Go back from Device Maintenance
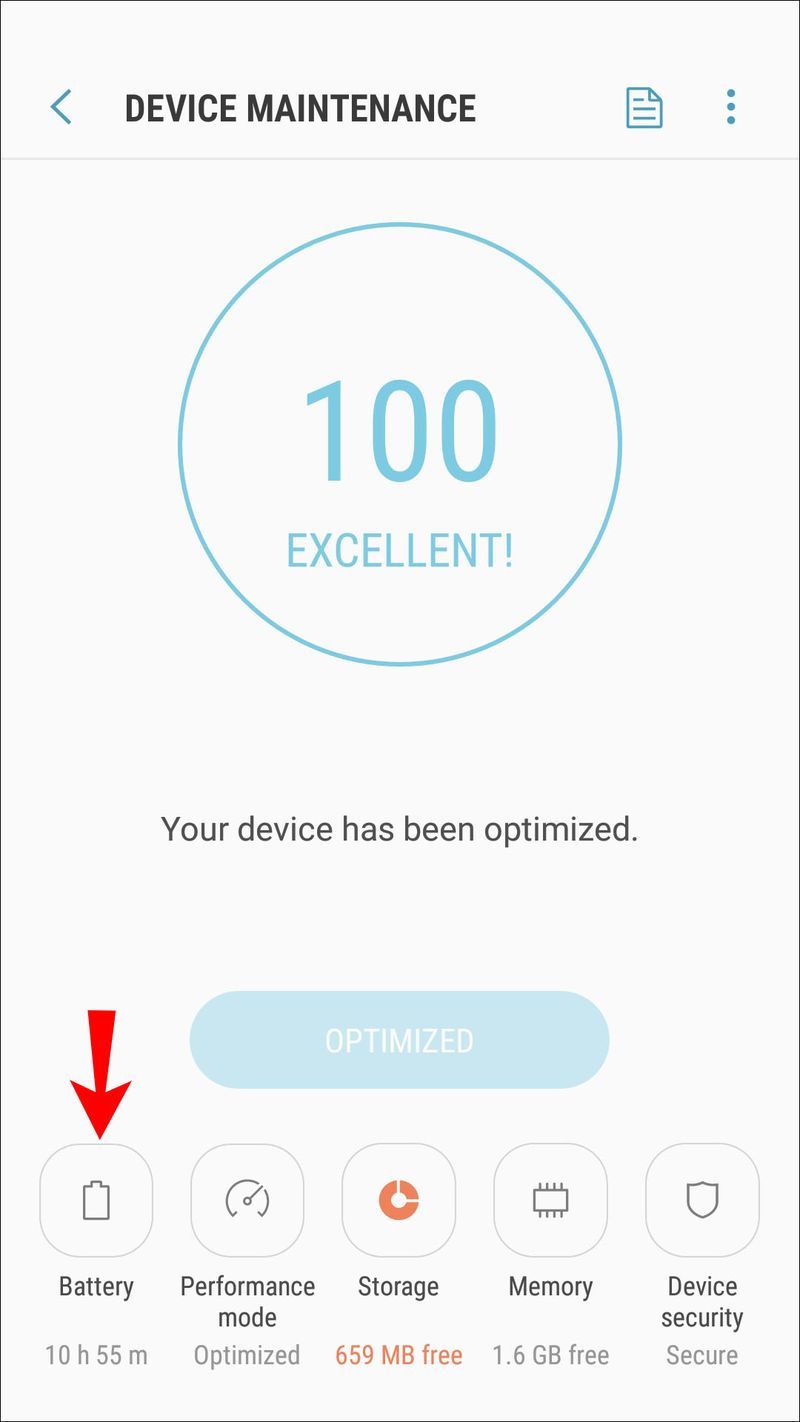The height and width of the screenshot is (1422, 800). 61,107
